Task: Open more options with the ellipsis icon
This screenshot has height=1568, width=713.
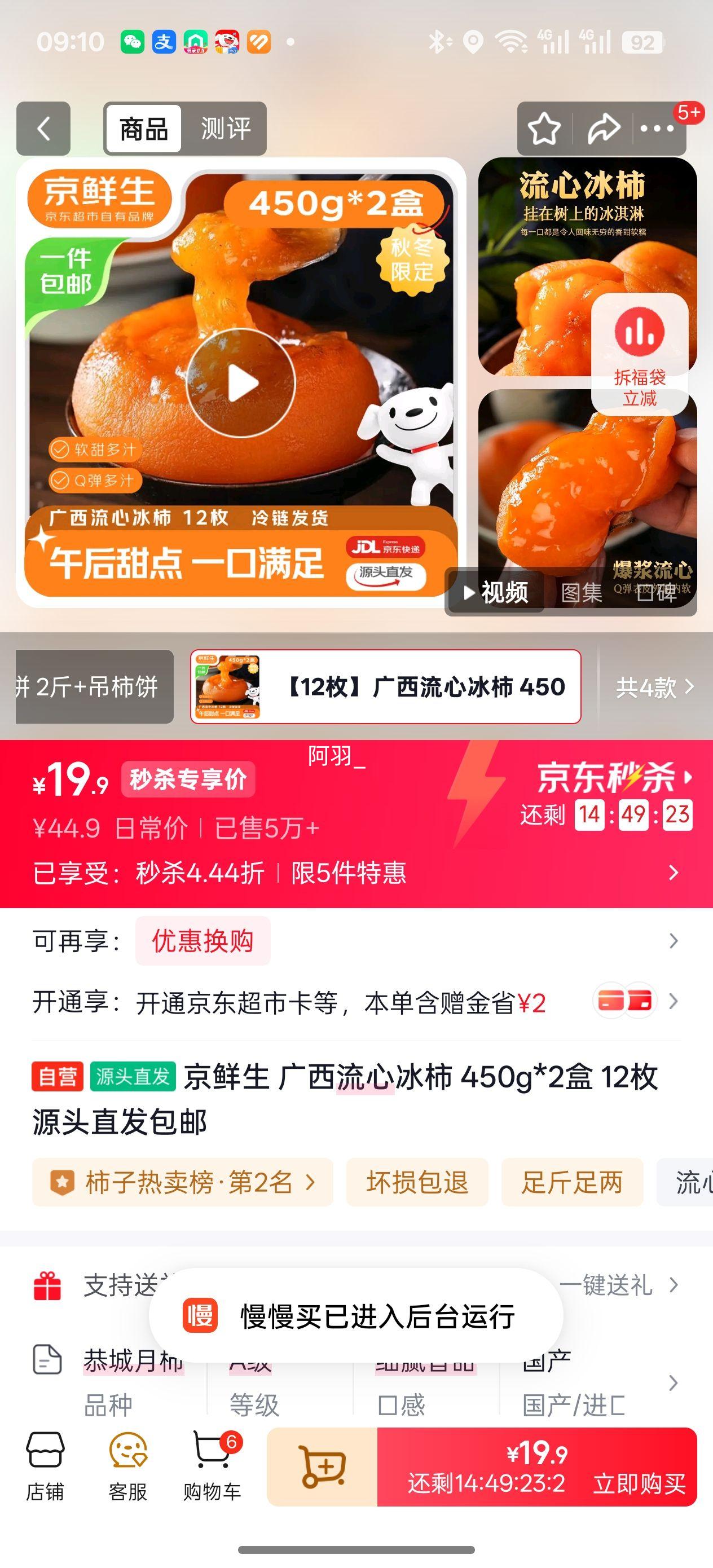Action: click(x=656, y=130)
